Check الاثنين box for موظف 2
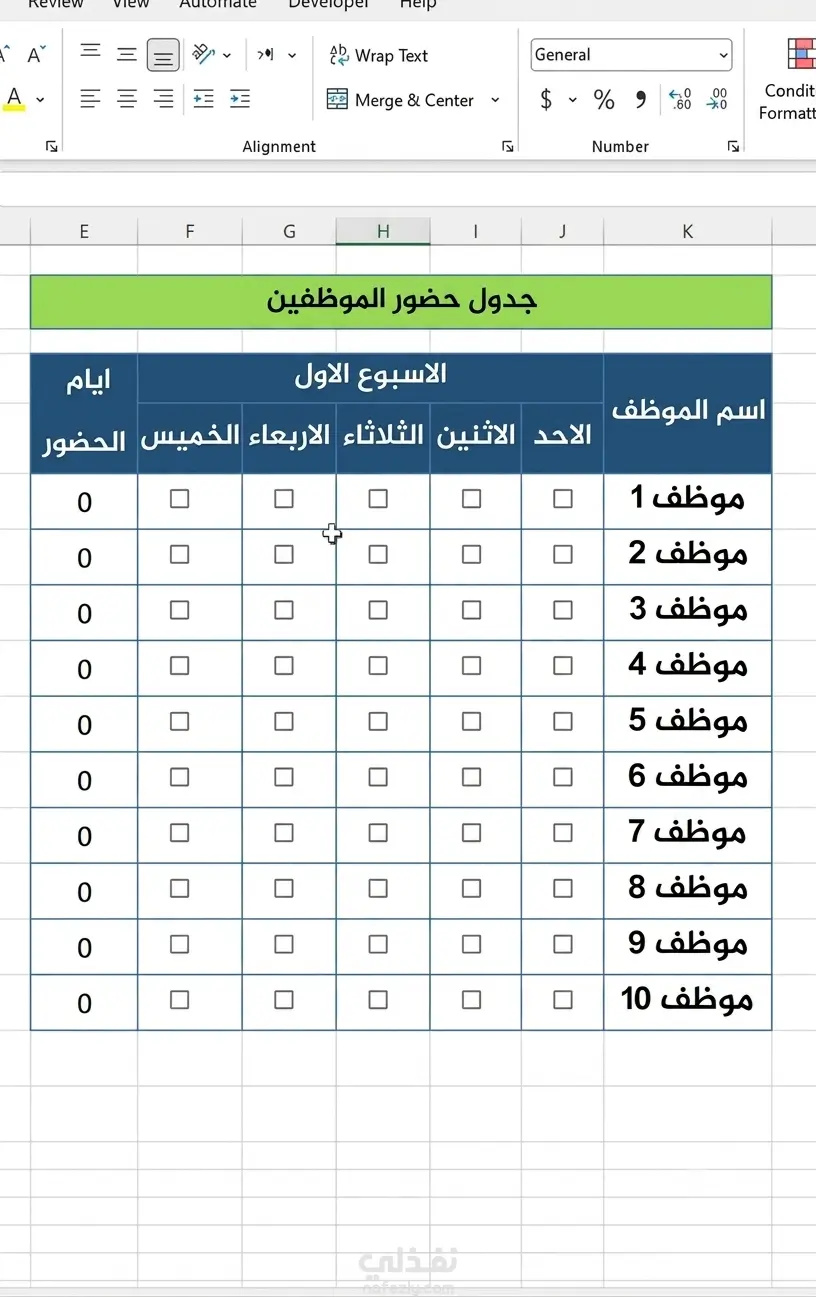The image size is (816, 1297). [x=471, y=554]
